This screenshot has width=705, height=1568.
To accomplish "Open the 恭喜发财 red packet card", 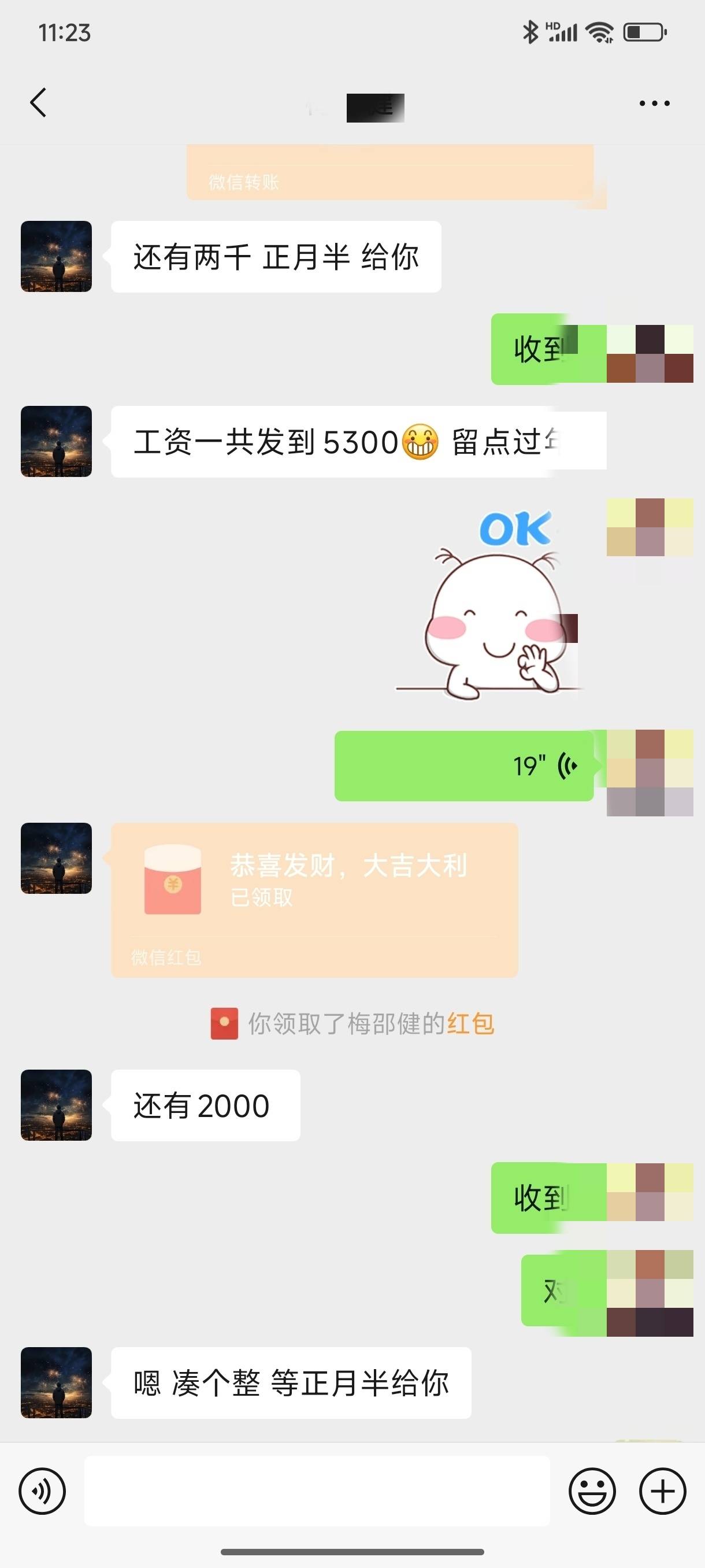I will 314,900.
